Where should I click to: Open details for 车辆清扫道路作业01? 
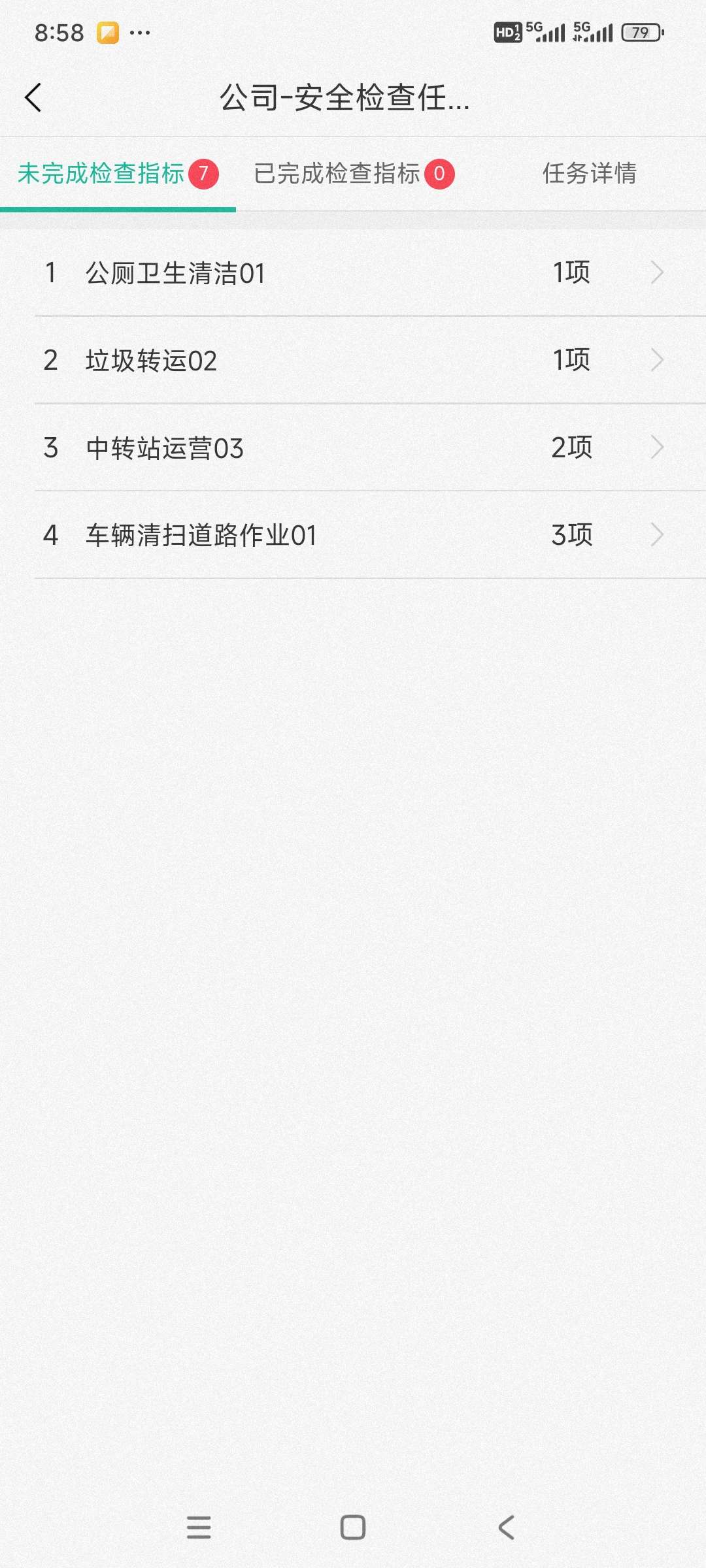point(658,535)
